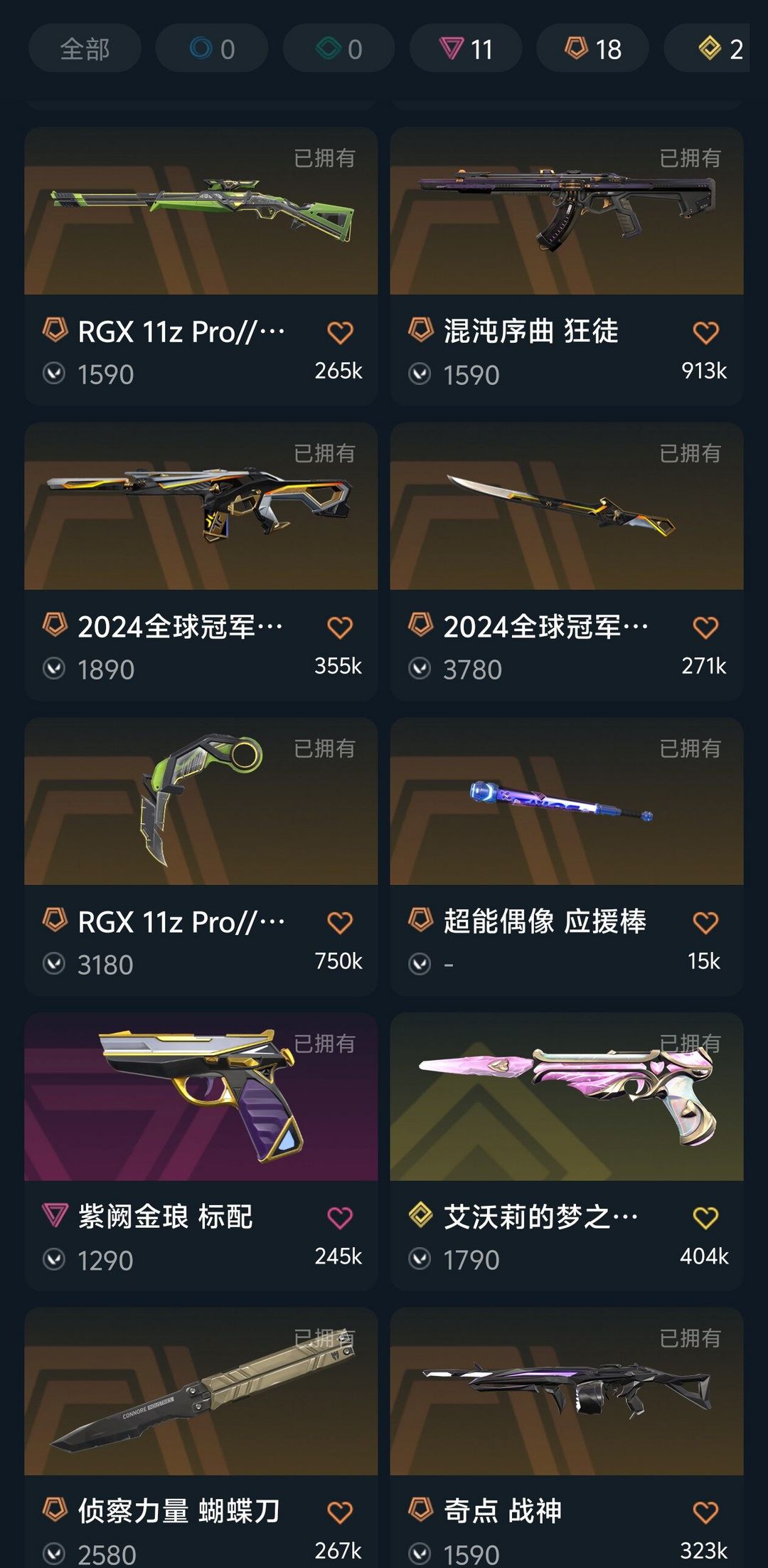Like the RGX 11z Pro skin priced 3180

[340, 923]
